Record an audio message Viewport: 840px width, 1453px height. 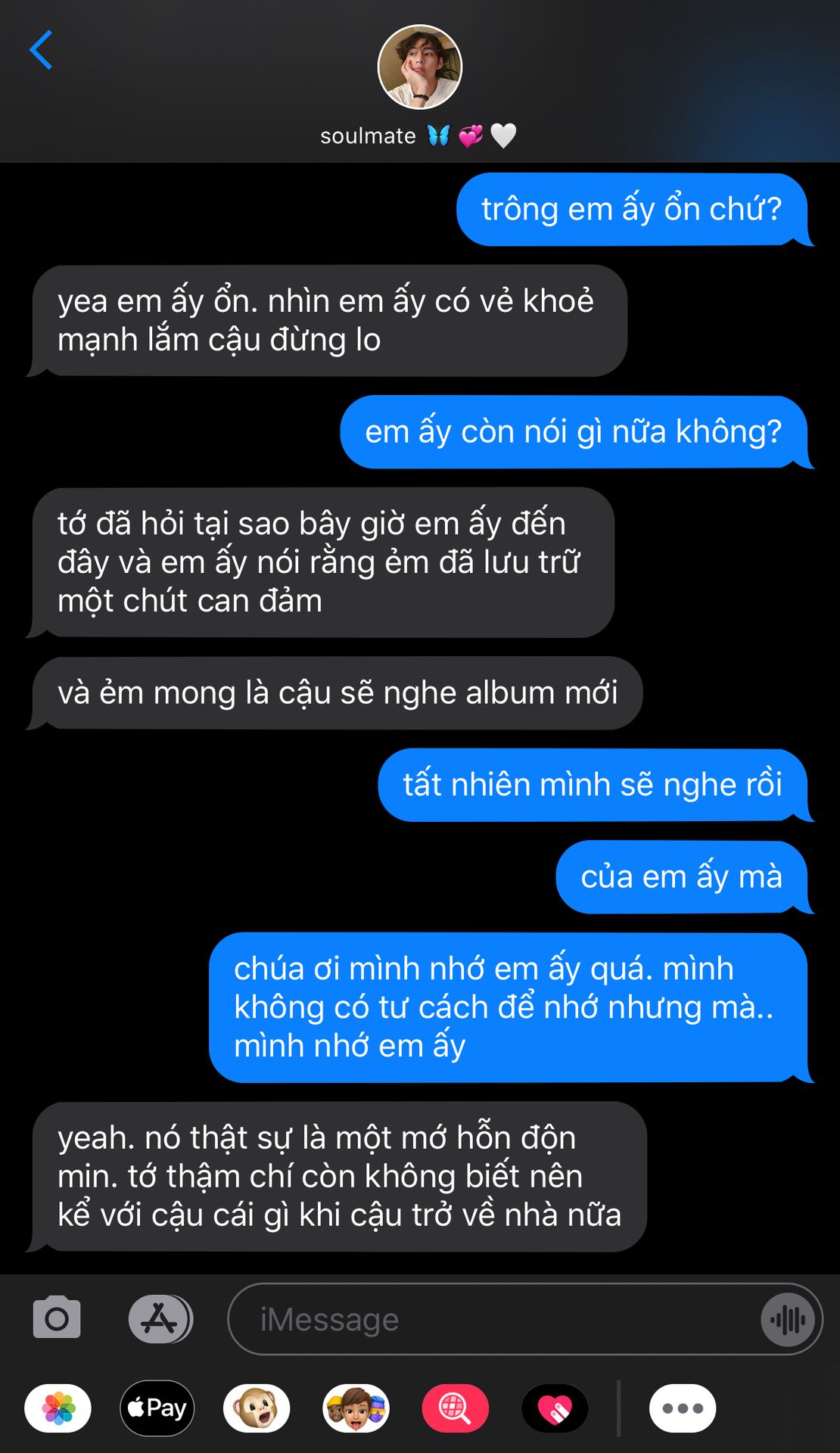pos(788,1319)
